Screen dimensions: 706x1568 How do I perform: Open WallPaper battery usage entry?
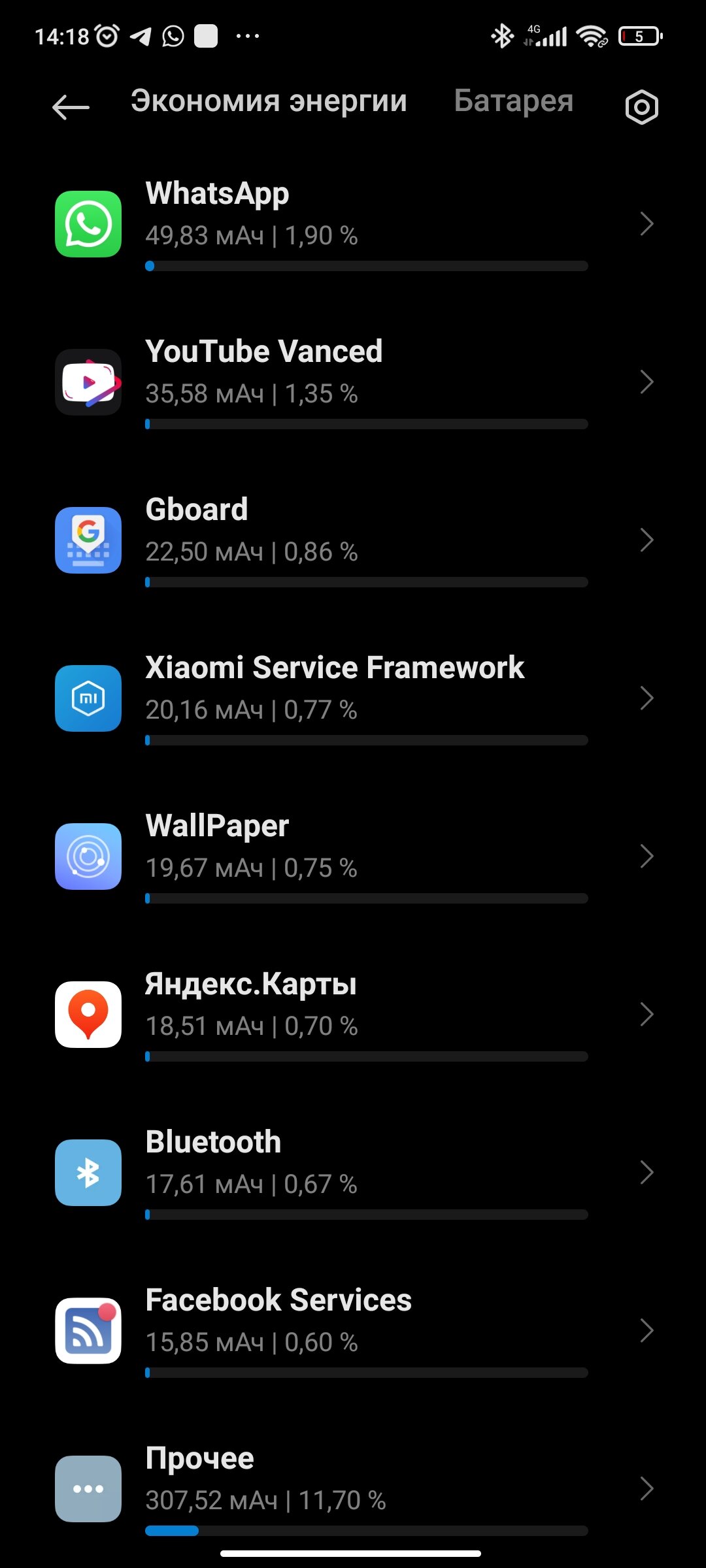(x=353, y=857)
